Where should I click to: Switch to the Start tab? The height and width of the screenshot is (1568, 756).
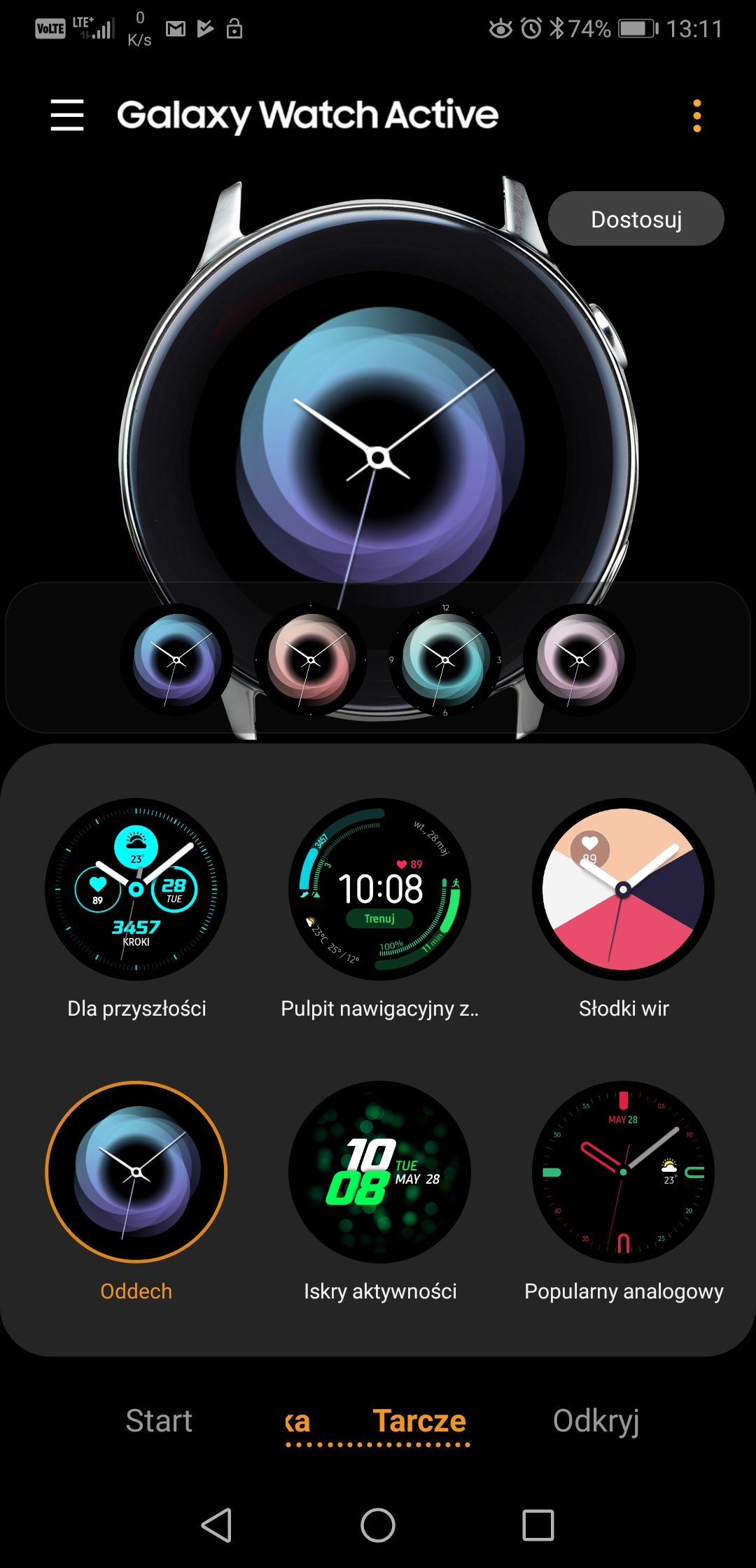coord(159,1421)
